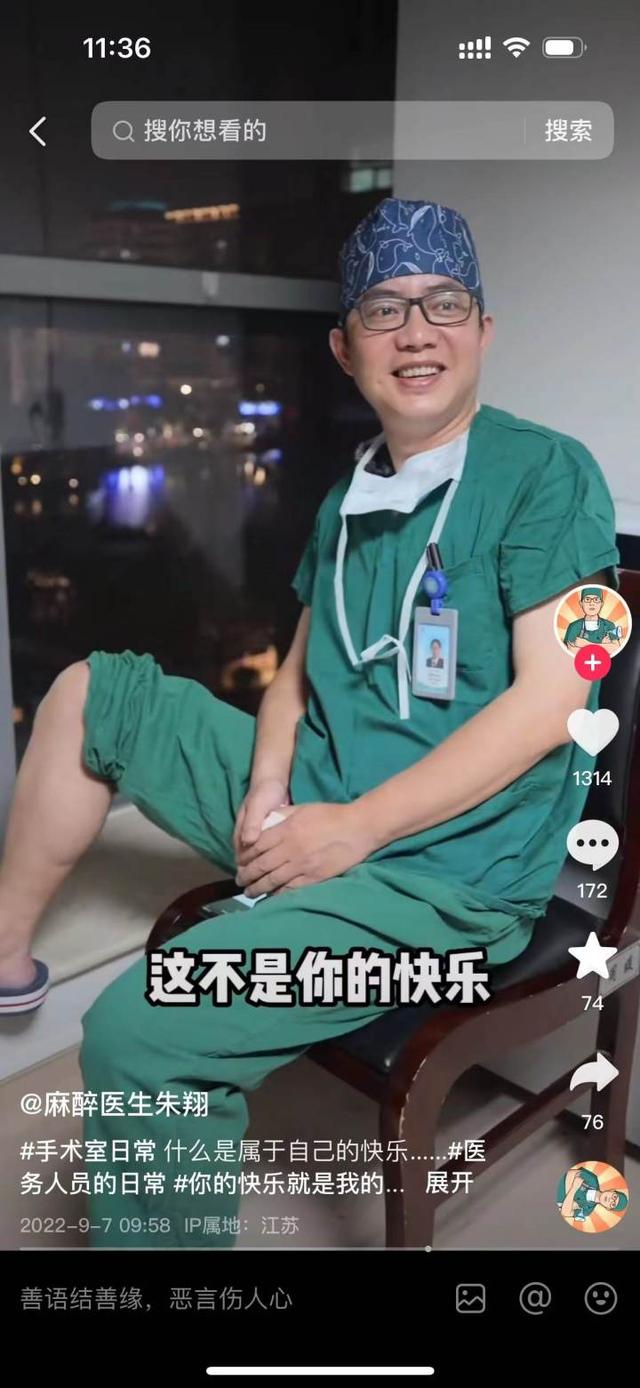Open the rotating music disc
Image resolution: width=640 pixels, height=1388 pixels.
[592, 1196]
